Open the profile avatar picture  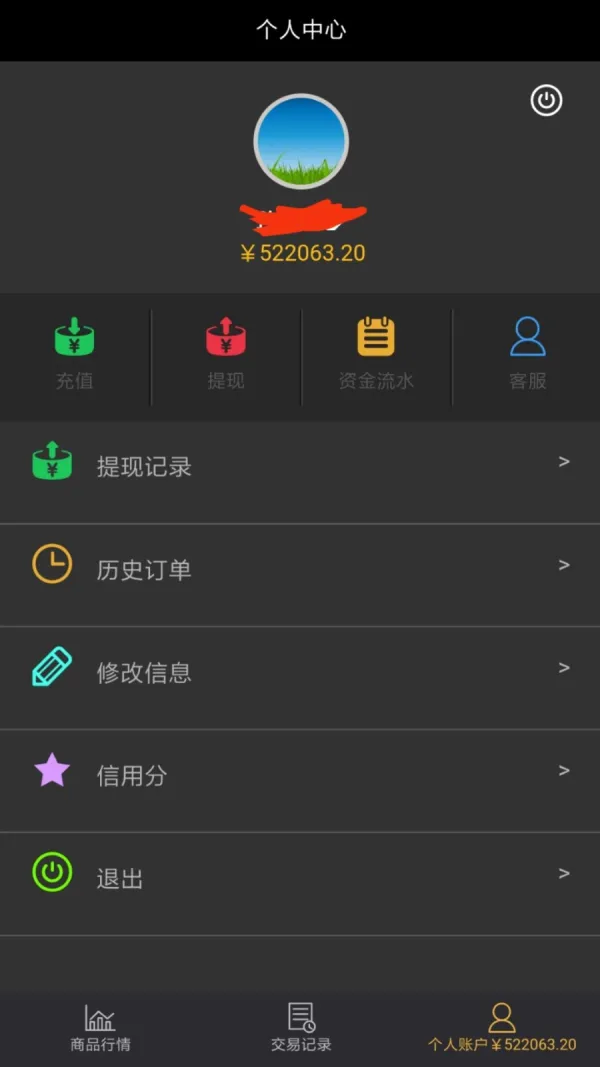(x=301, y=141)
